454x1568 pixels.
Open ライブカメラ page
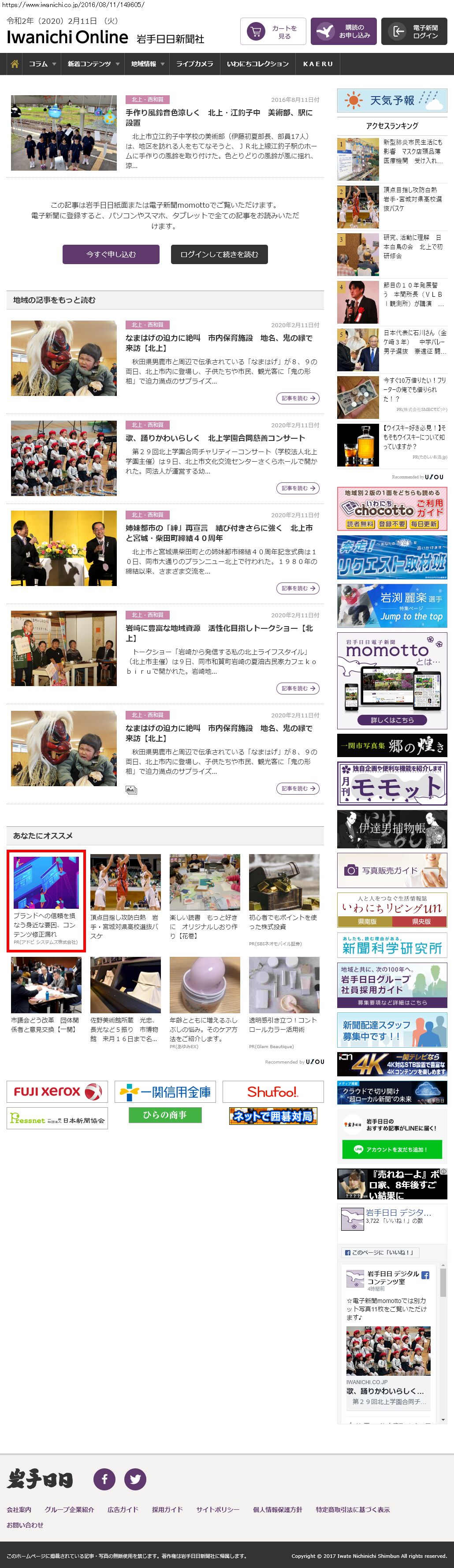[x=194, y=64]
